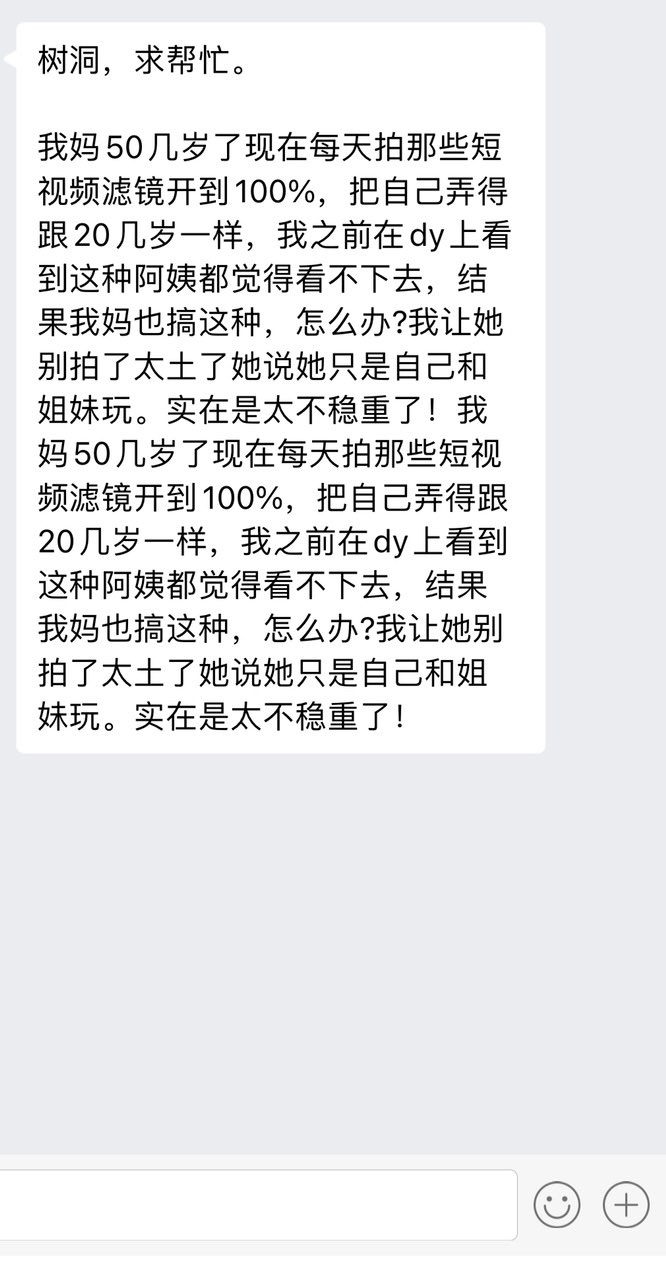Tap the message input field
This screenshot has height=1280, width=666.
click(x=258, y=1205)
